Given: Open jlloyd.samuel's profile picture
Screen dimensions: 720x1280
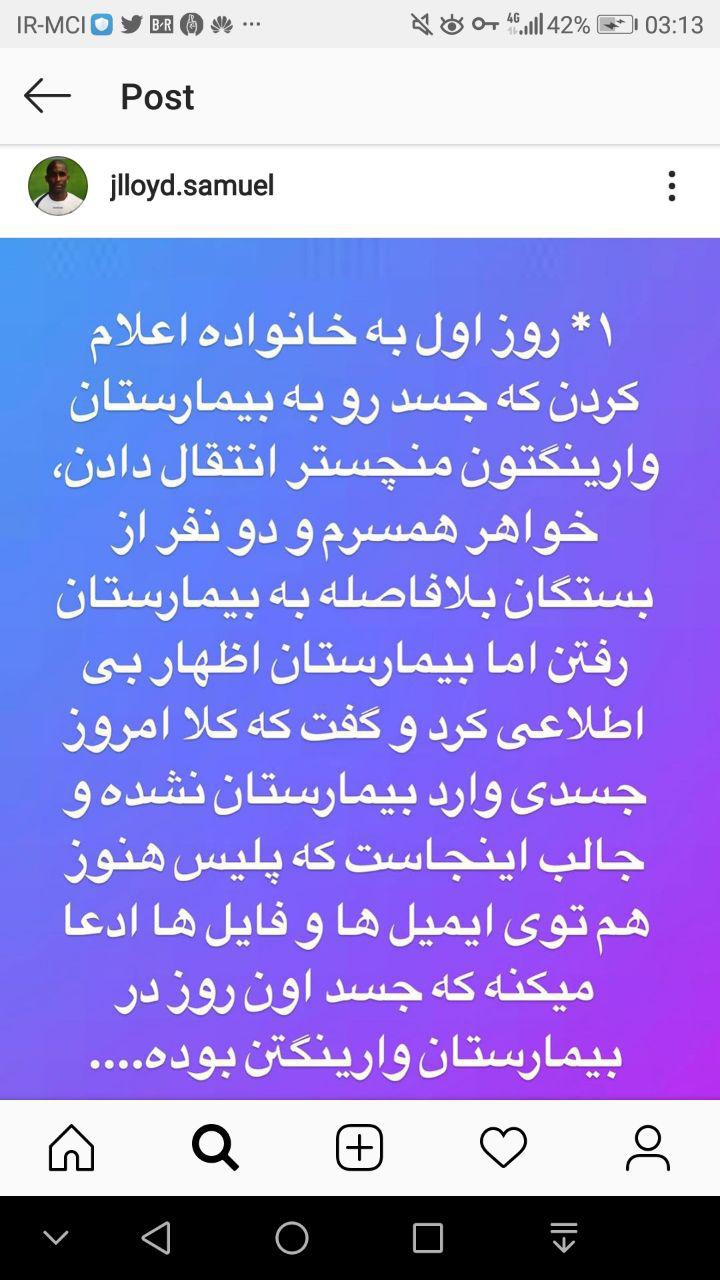Looking at the screenshot, I should pos(58,186).
